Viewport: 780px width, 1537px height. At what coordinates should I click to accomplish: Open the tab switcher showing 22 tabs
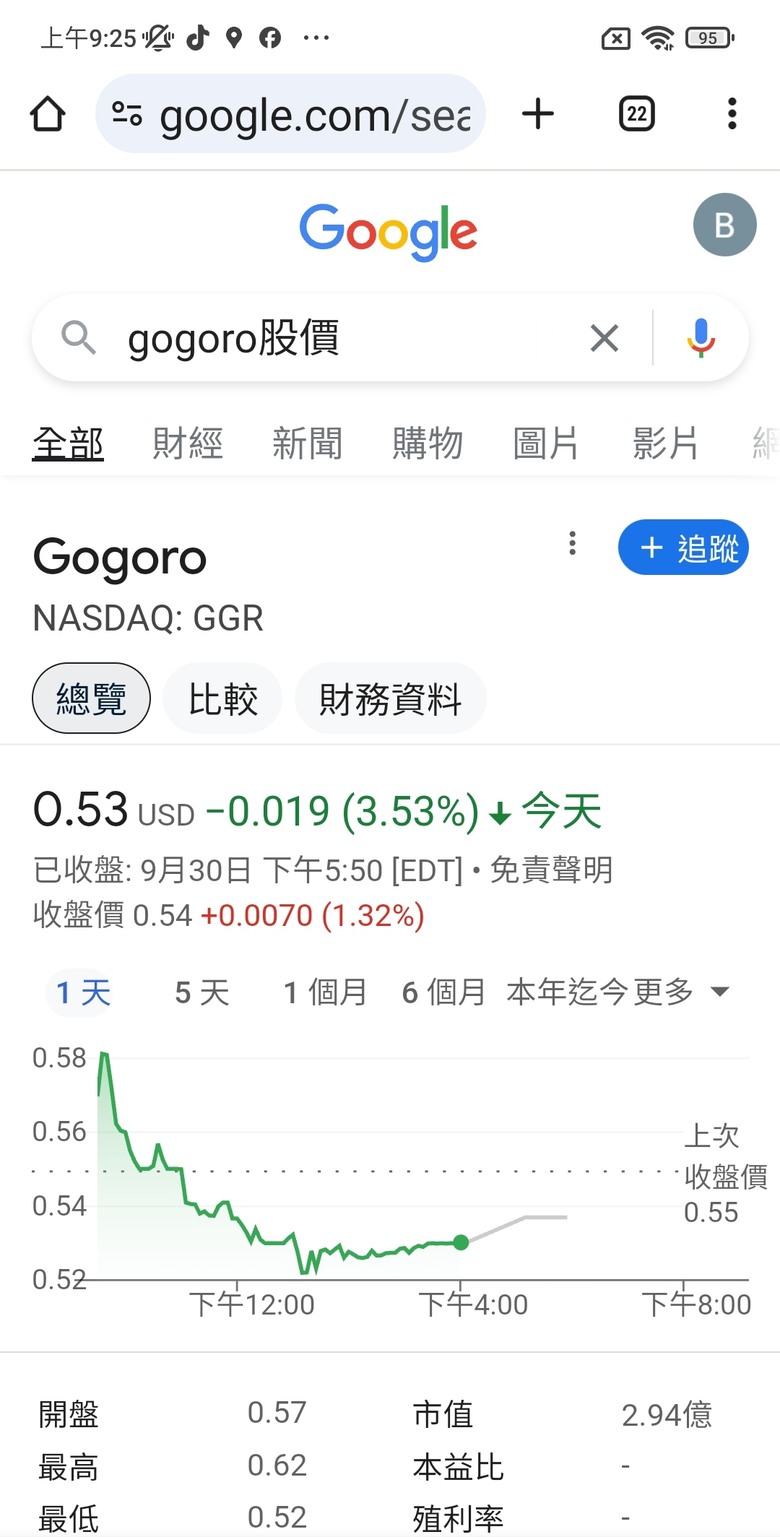(636, 114)
